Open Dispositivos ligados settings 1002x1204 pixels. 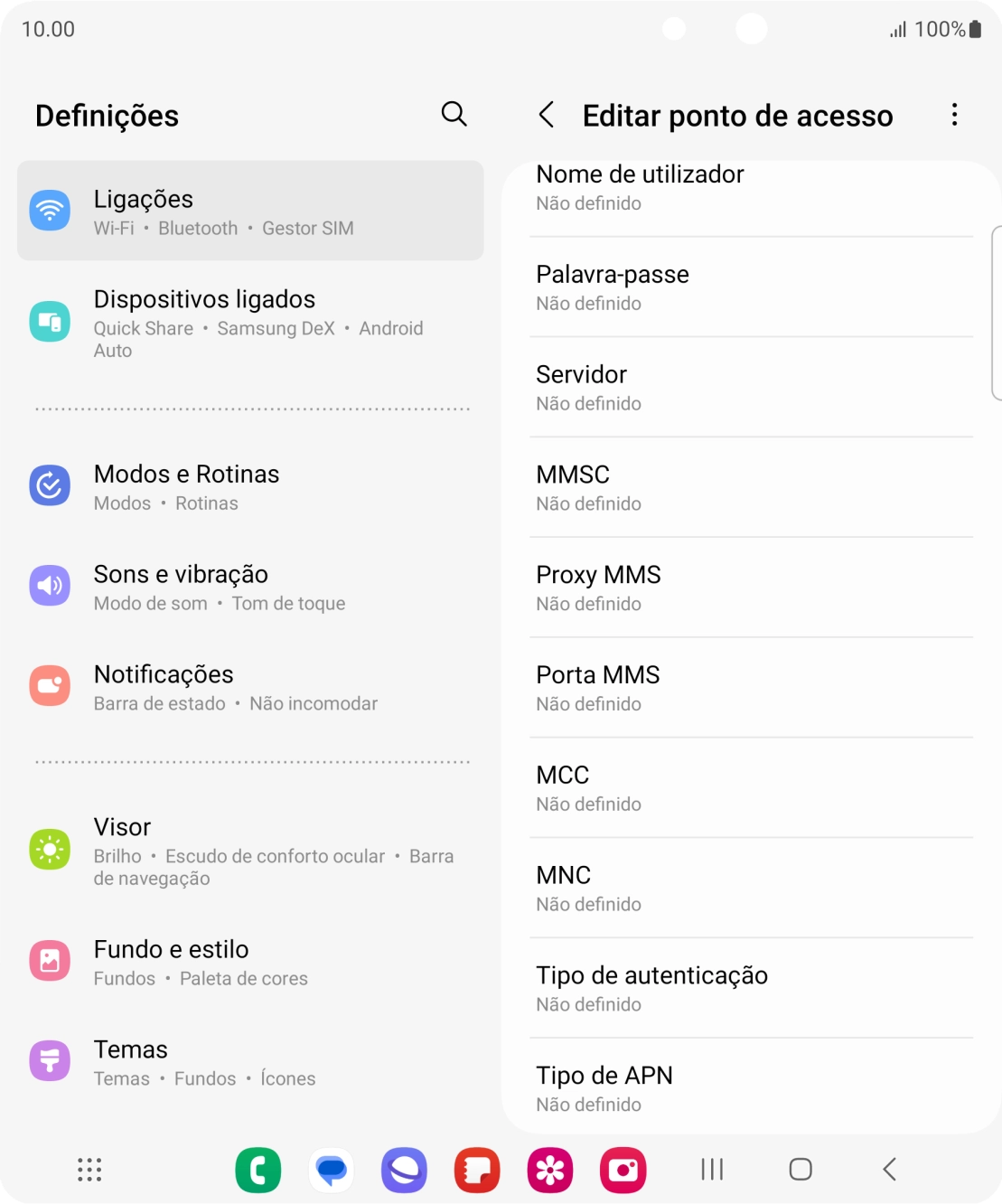pos(250,323)
